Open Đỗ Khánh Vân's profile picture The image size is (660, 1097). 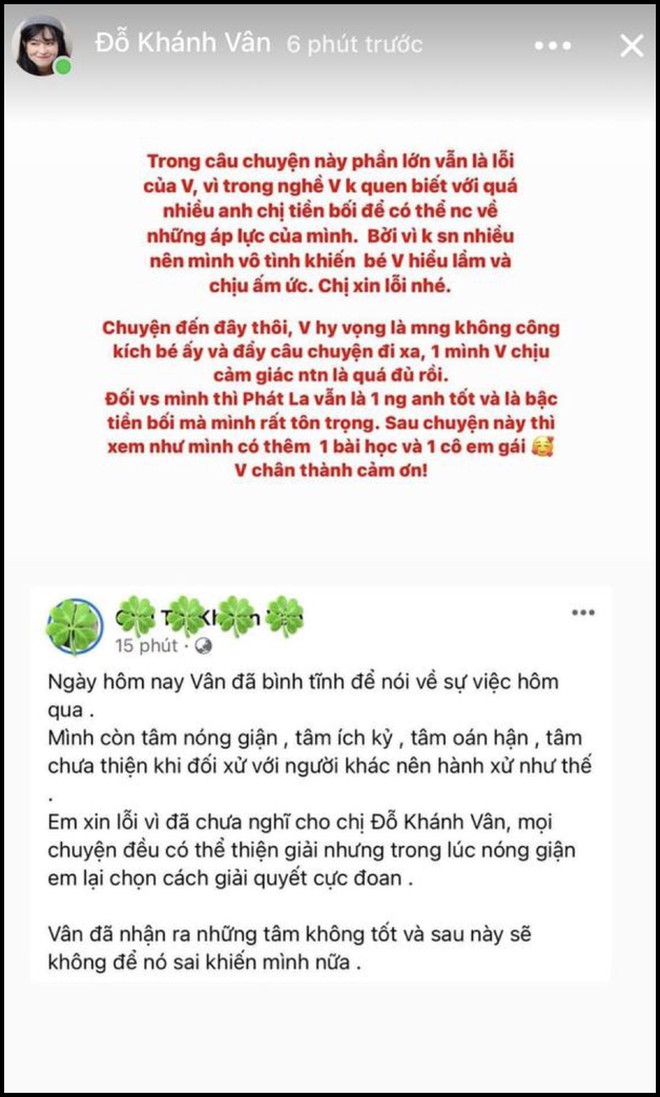(42, 46)
